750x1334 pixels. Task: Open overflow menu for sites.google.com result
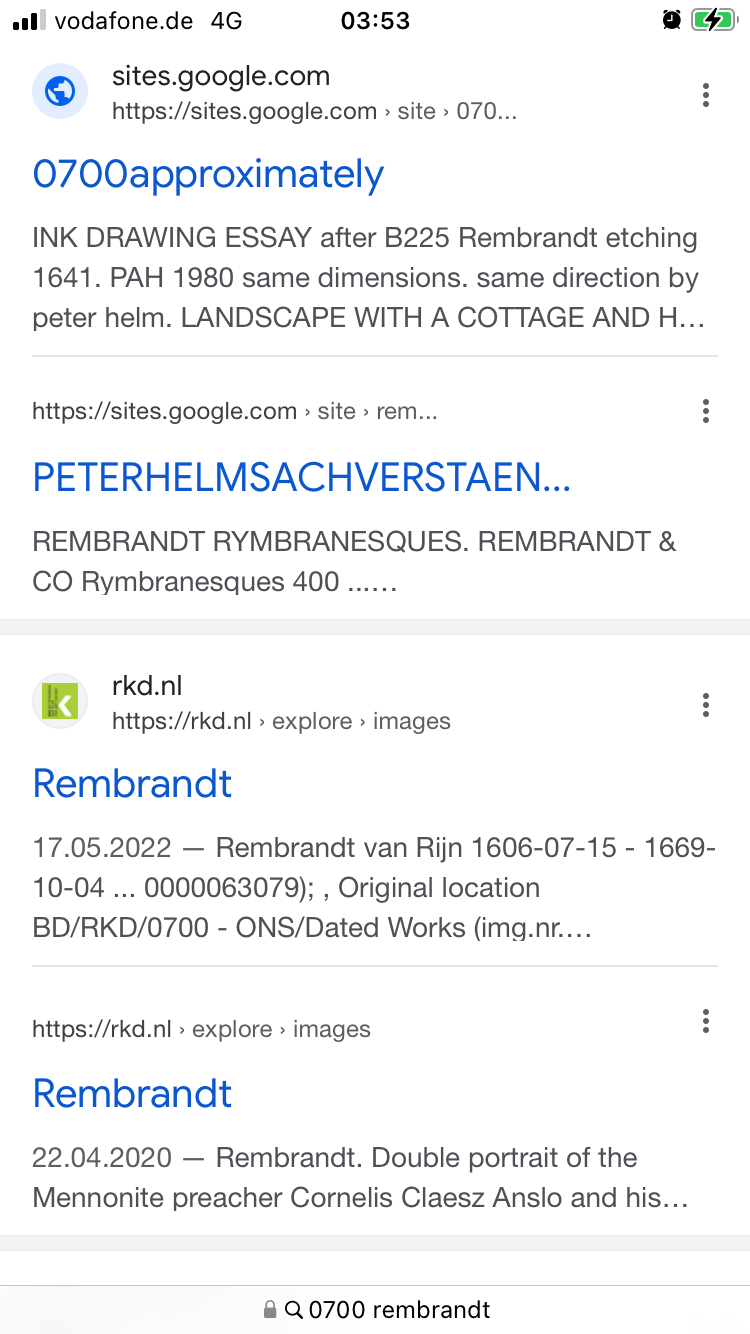[x=706, y=95]
